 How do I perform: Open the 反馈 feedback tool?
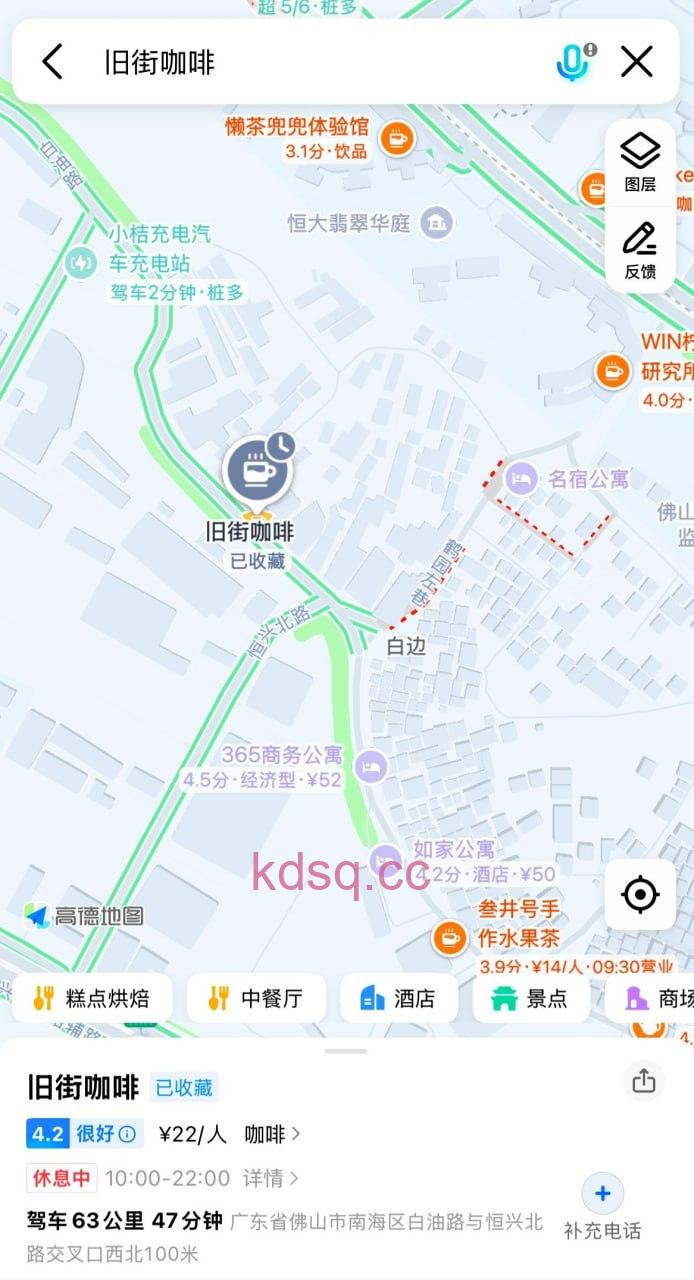click(x=640, y=250)
